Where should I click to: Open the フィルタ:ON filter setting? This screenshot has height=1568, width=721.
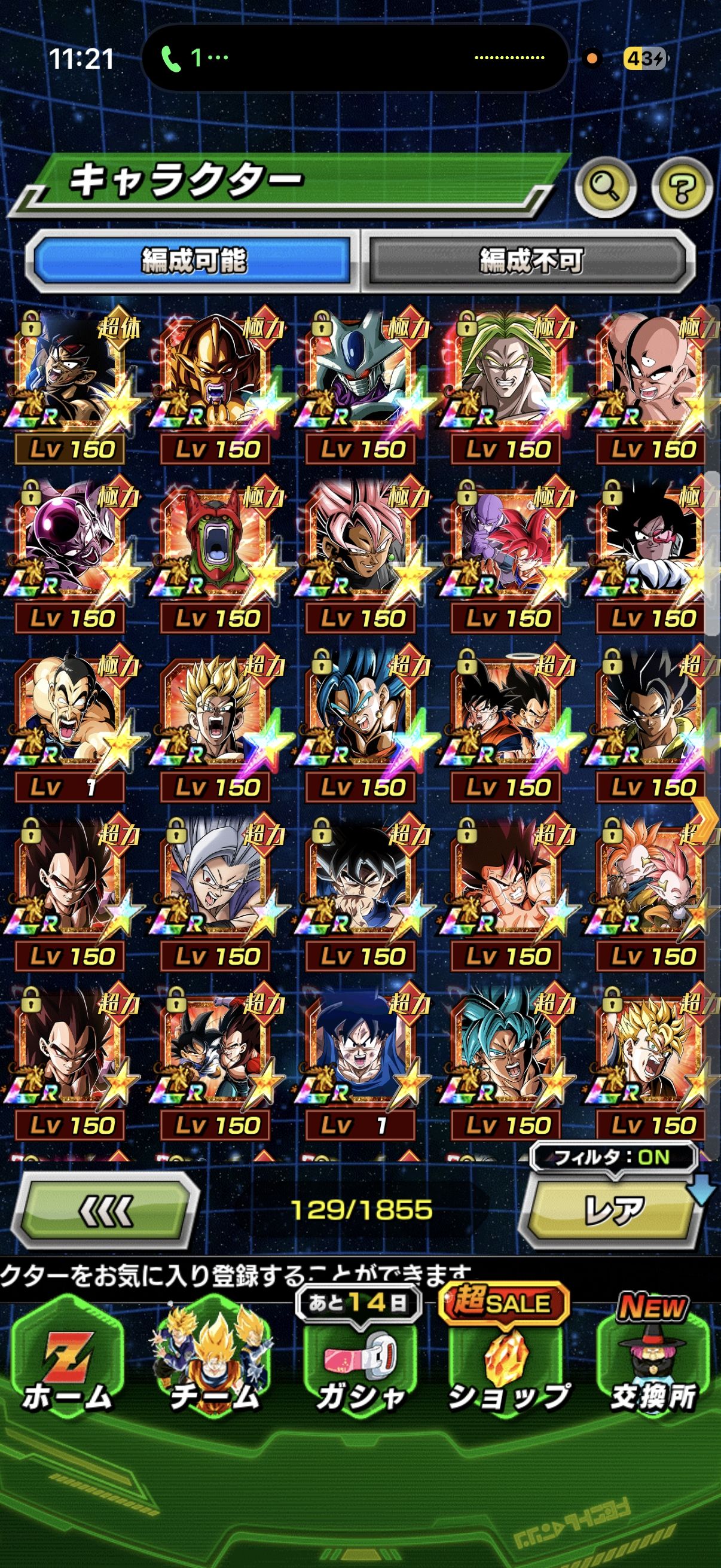pos(613,1157)
